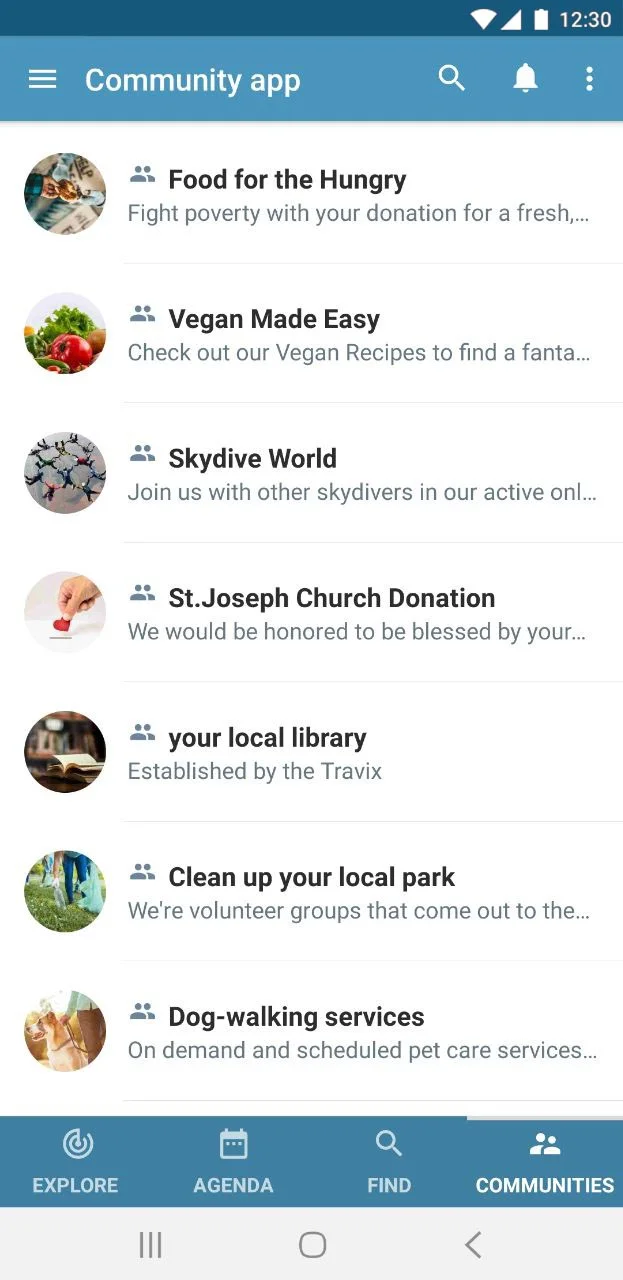The width and height of the screenshot is (623, 1280).
Task: Select the Communities tab
Action: point(545,1162)
